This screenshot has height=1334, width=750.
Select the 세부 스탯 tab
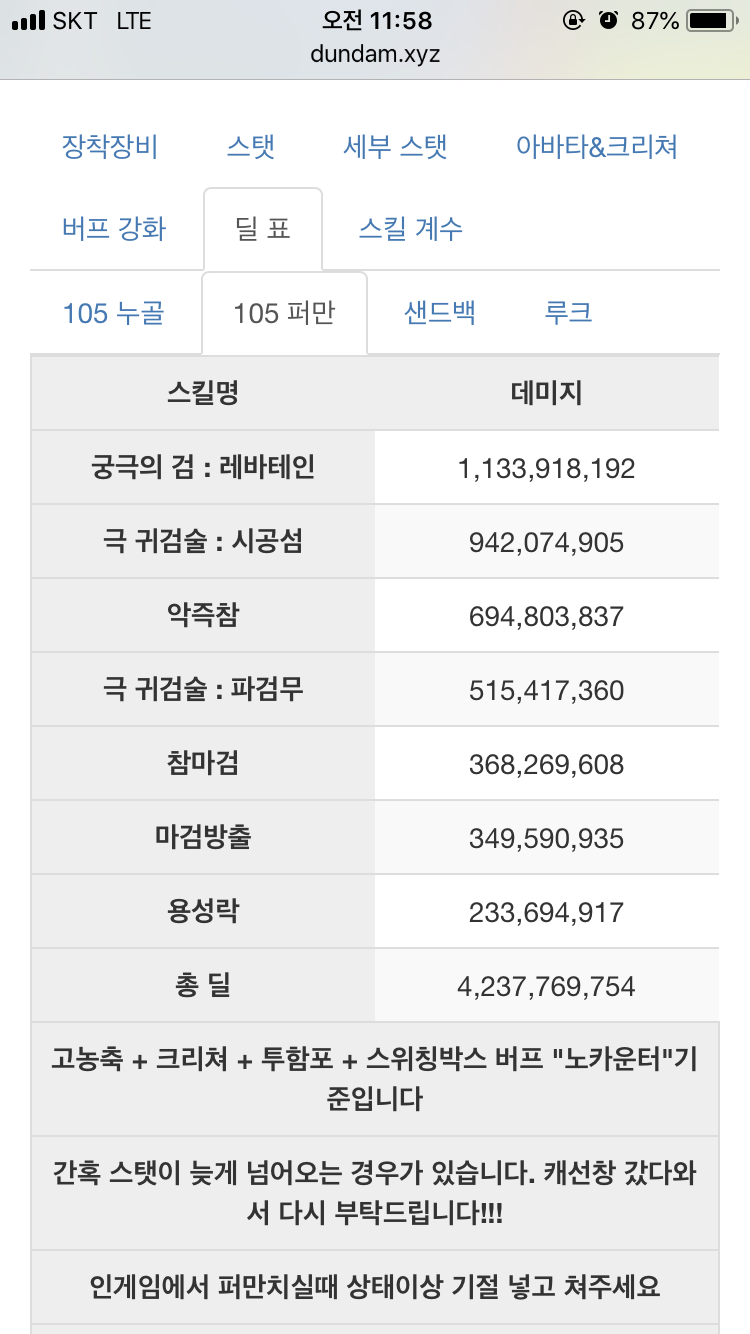click(x=395, y=147)
